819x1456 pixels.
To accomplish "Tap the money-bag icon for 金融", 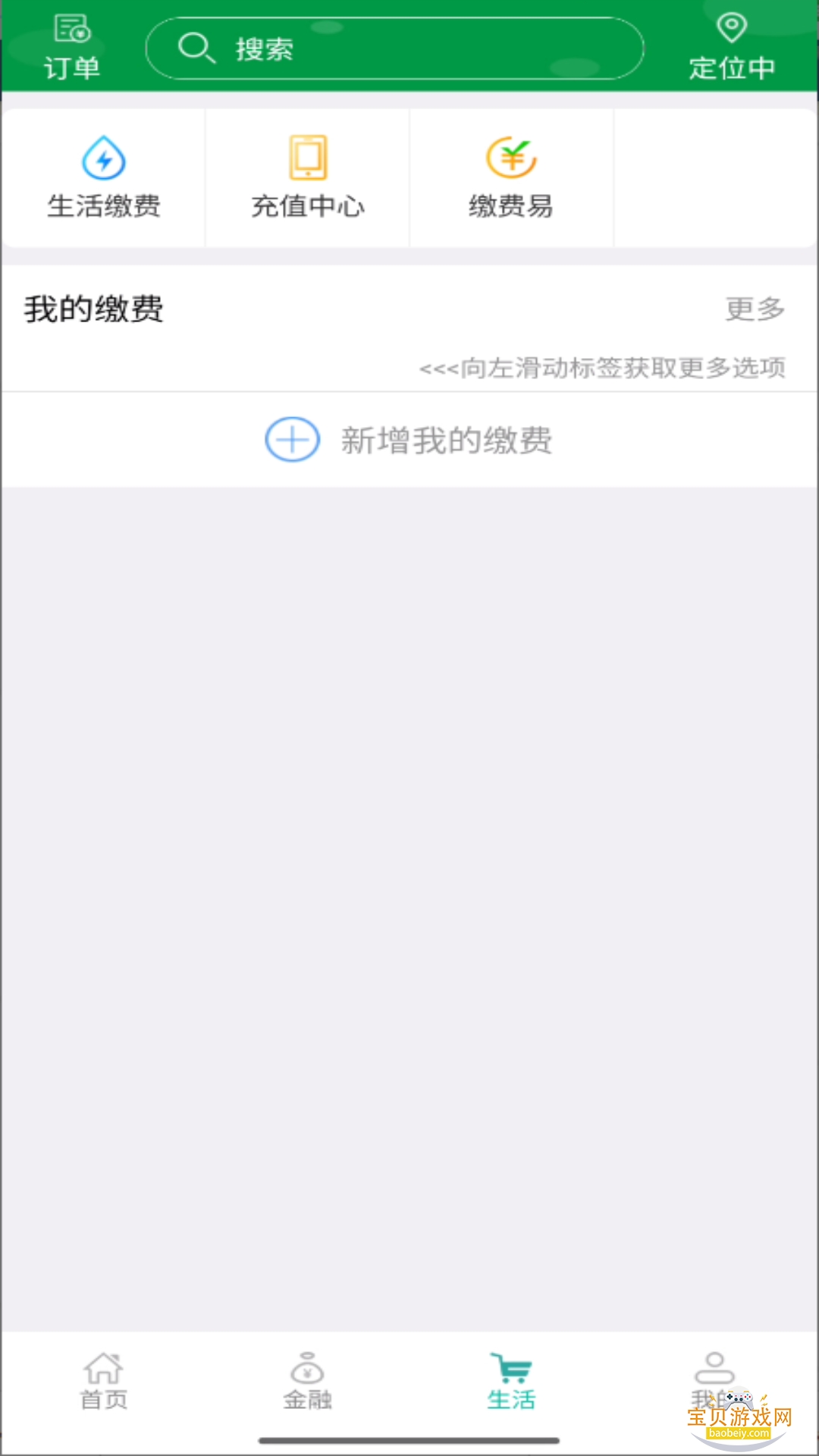I will click(x=306, y=1367).
